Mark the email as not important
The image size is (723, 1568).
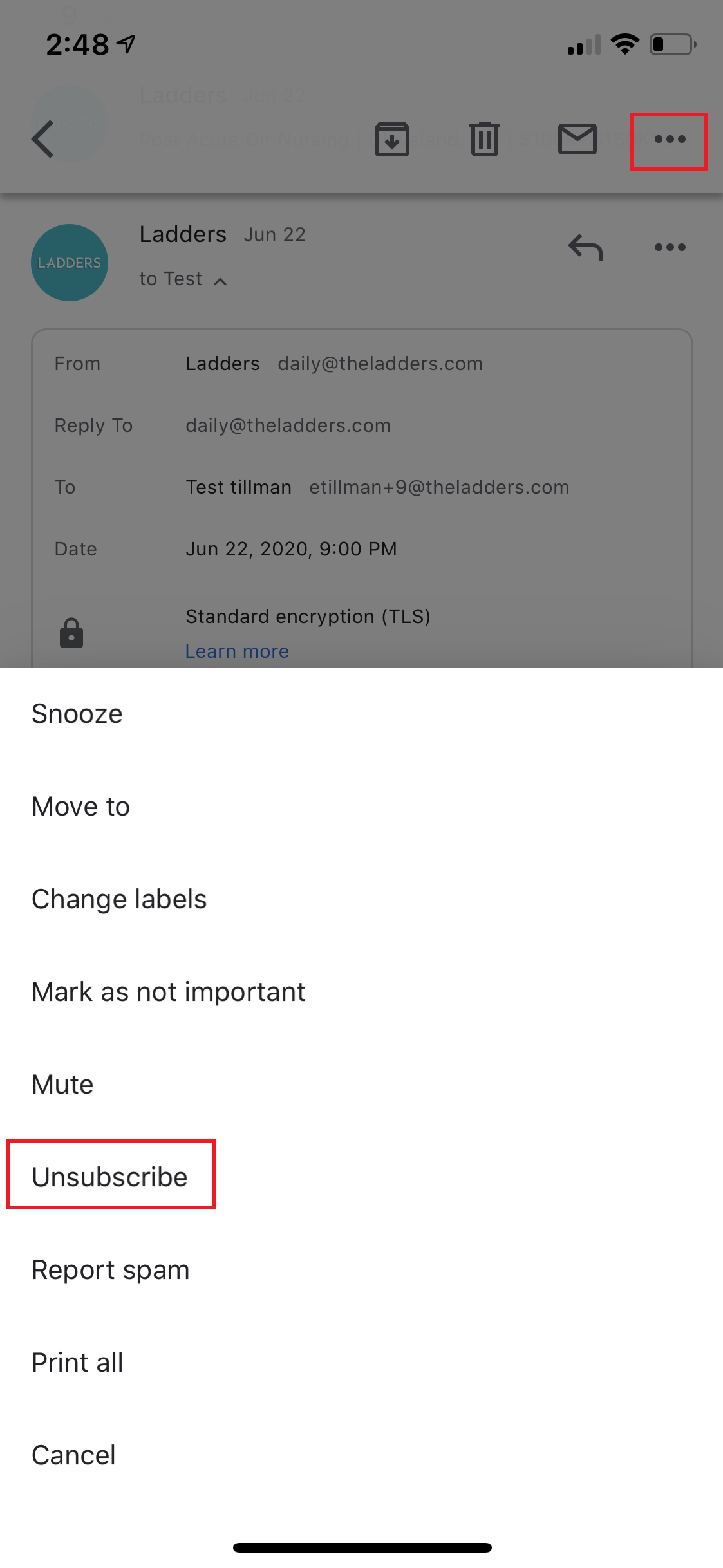361,992
